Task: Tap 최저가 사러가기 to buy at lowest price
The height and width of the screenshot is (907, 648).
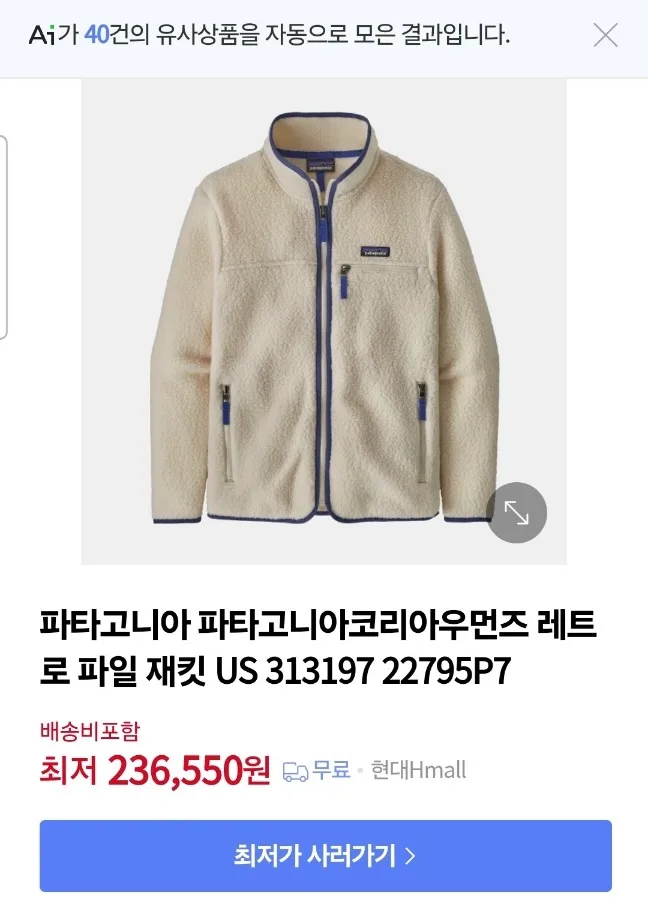Action: click(x=325, y=856)
